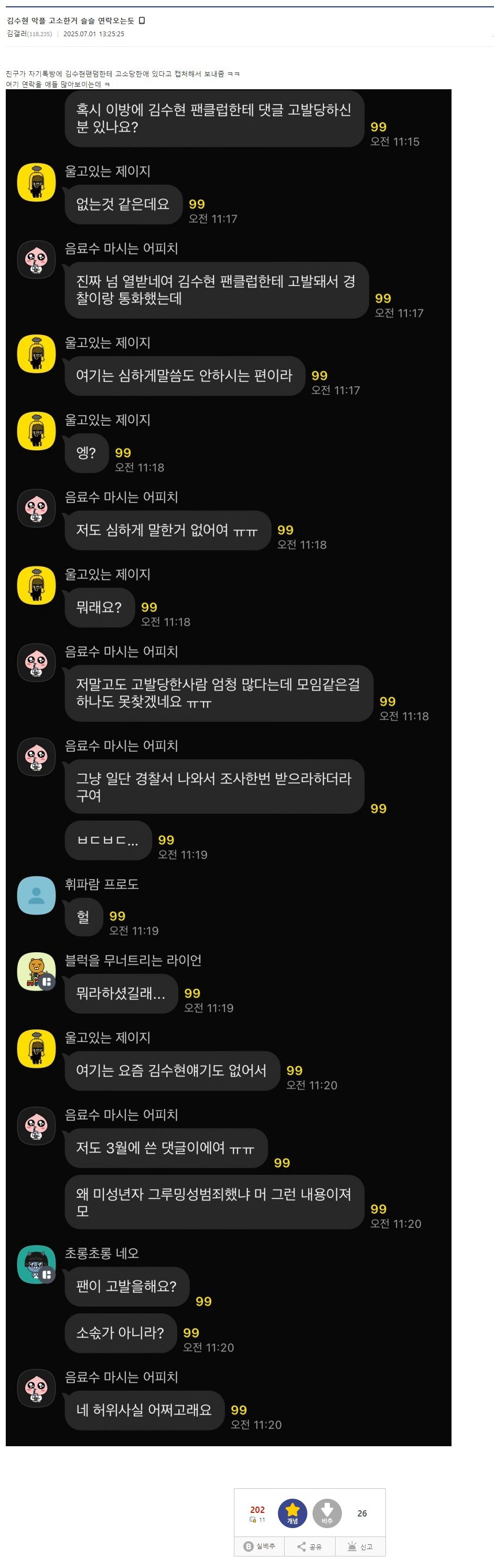Share this post via 공유
Image resolution: width=494 pixels, height=1568 pixels.
click(x=309, y=1546)
